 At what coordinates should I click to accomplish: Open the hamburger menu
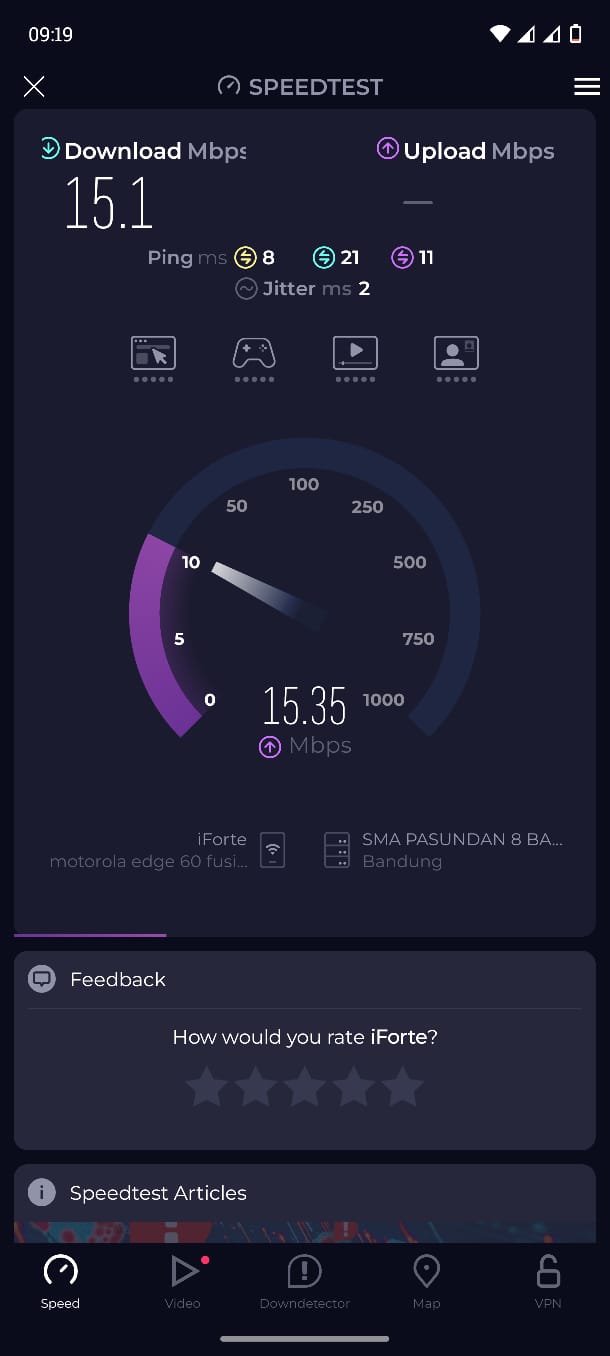click(587, 87)
